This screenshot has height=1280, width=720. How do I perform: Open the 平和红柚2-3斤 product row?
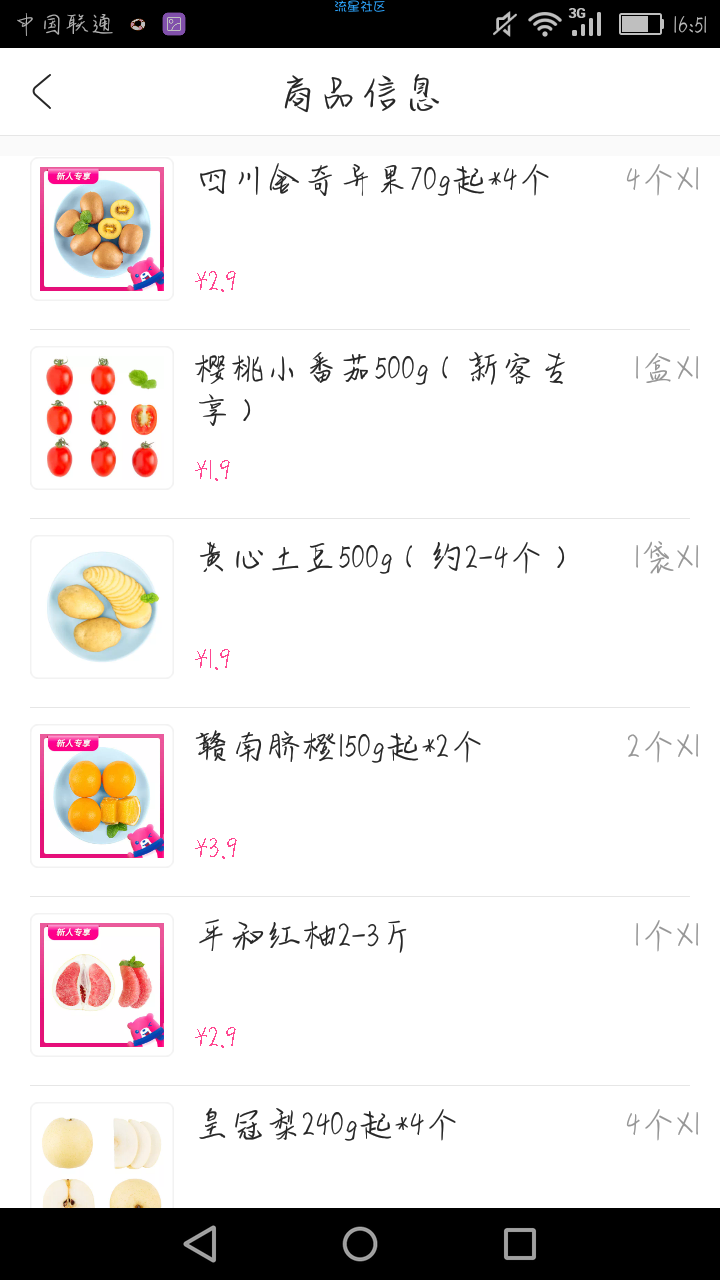click(x=360, y=991)
